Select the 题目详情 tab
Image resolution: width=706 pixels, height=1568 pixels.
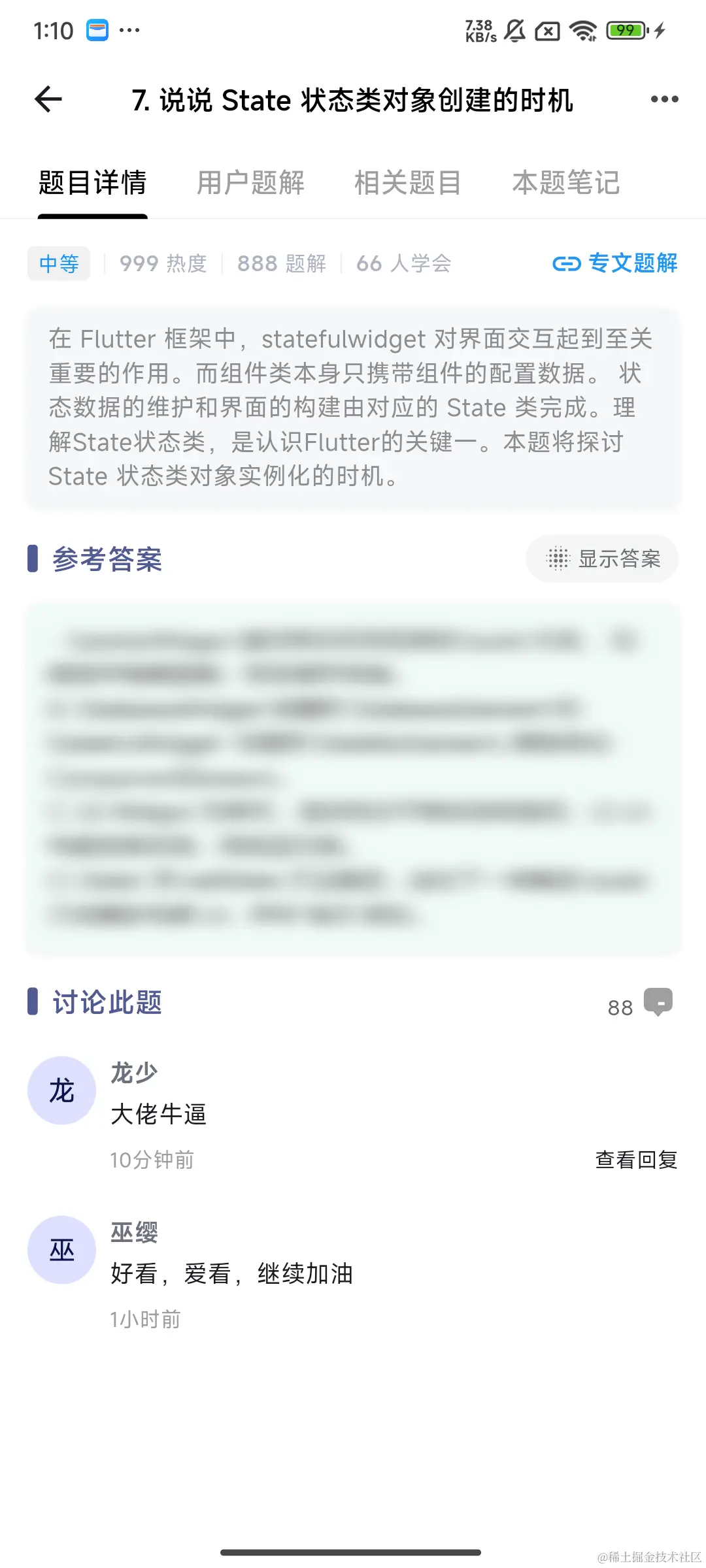tap(92, 183)
